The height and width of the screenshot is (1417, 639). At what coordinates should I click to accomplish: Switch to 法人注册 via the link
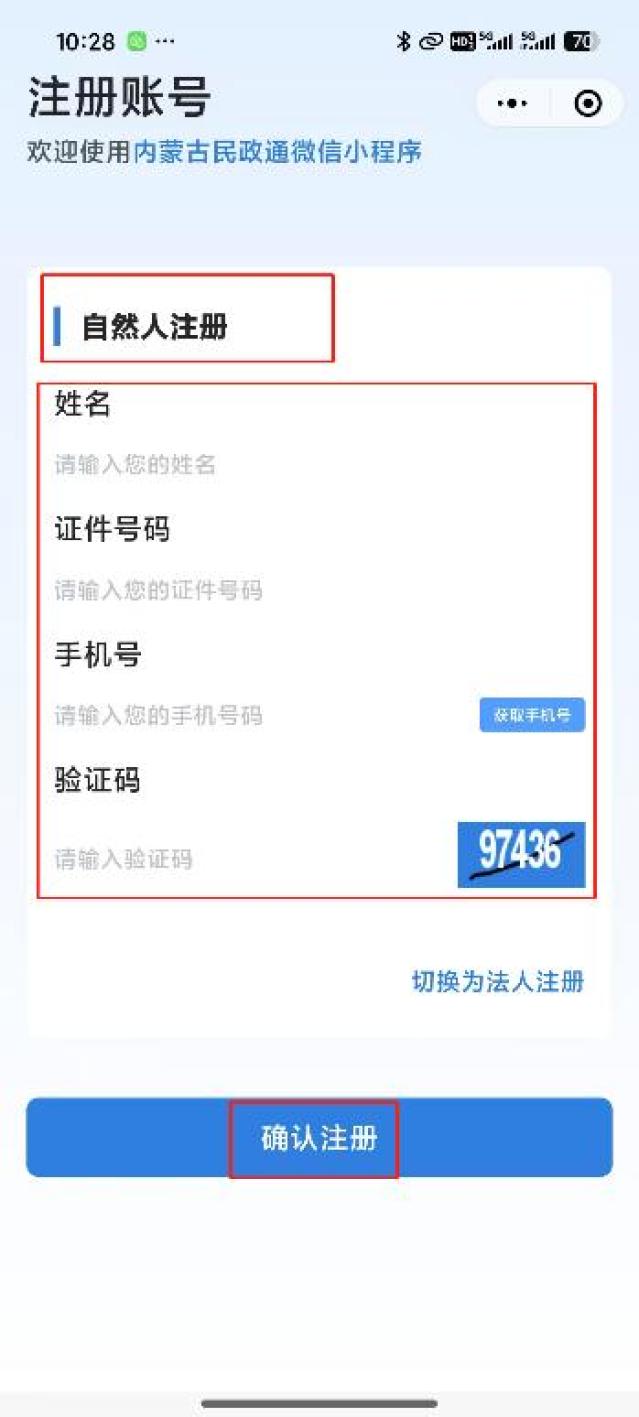tap(497, 981)
